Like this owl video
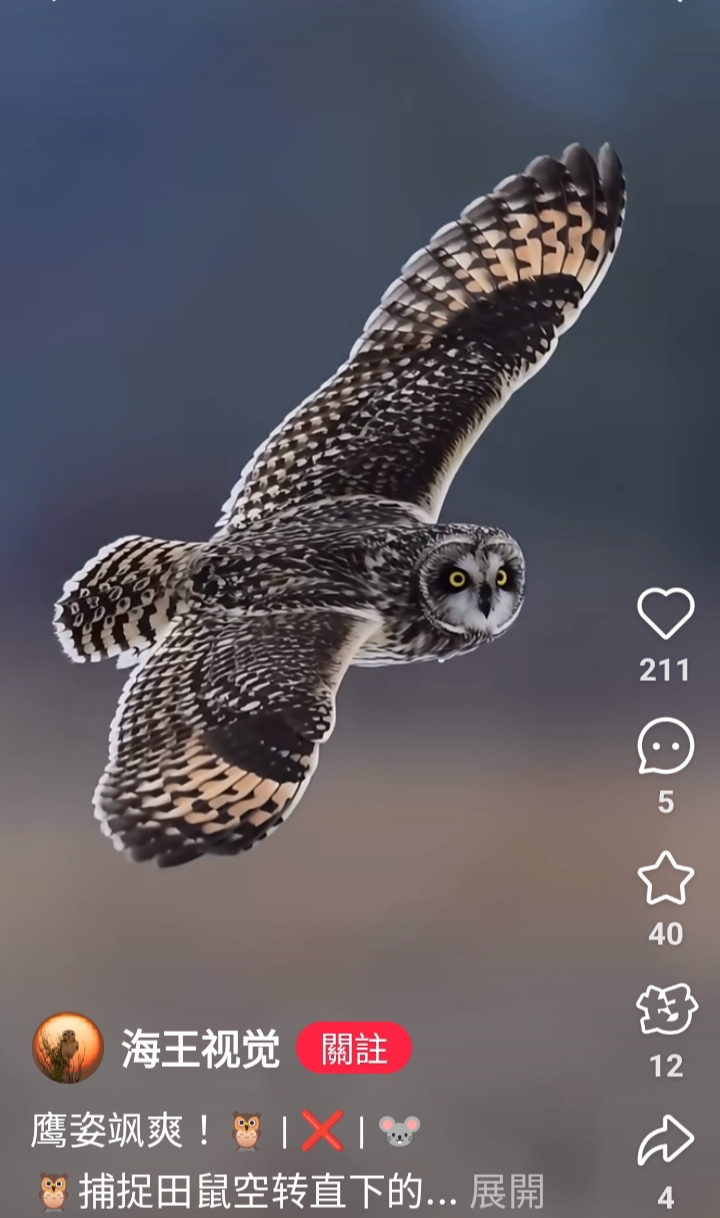 tap(666, 614)
